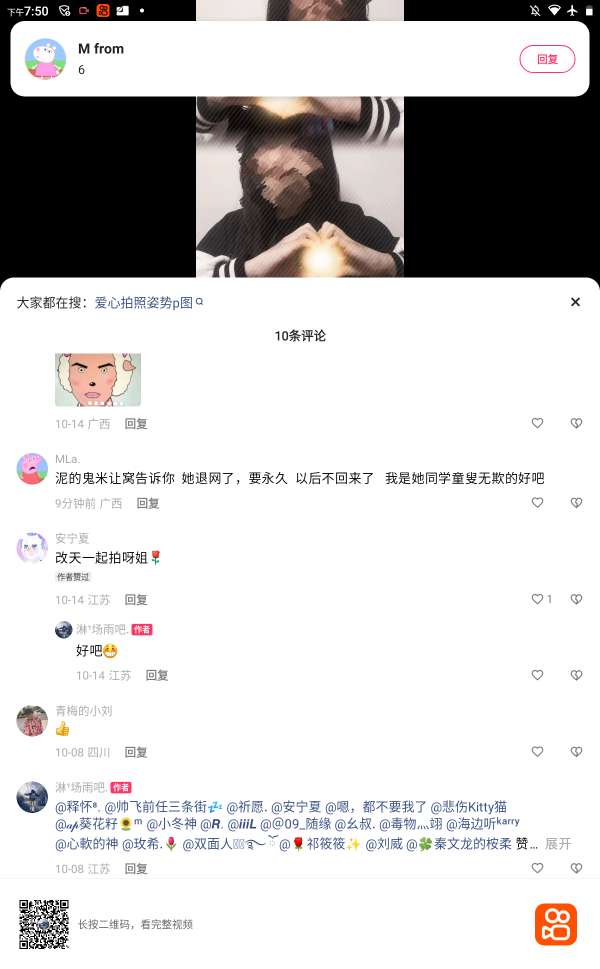Open the mention @悲伤Kitty猫
The width and height of the screenshot is (600, 969).
(468, 806)
